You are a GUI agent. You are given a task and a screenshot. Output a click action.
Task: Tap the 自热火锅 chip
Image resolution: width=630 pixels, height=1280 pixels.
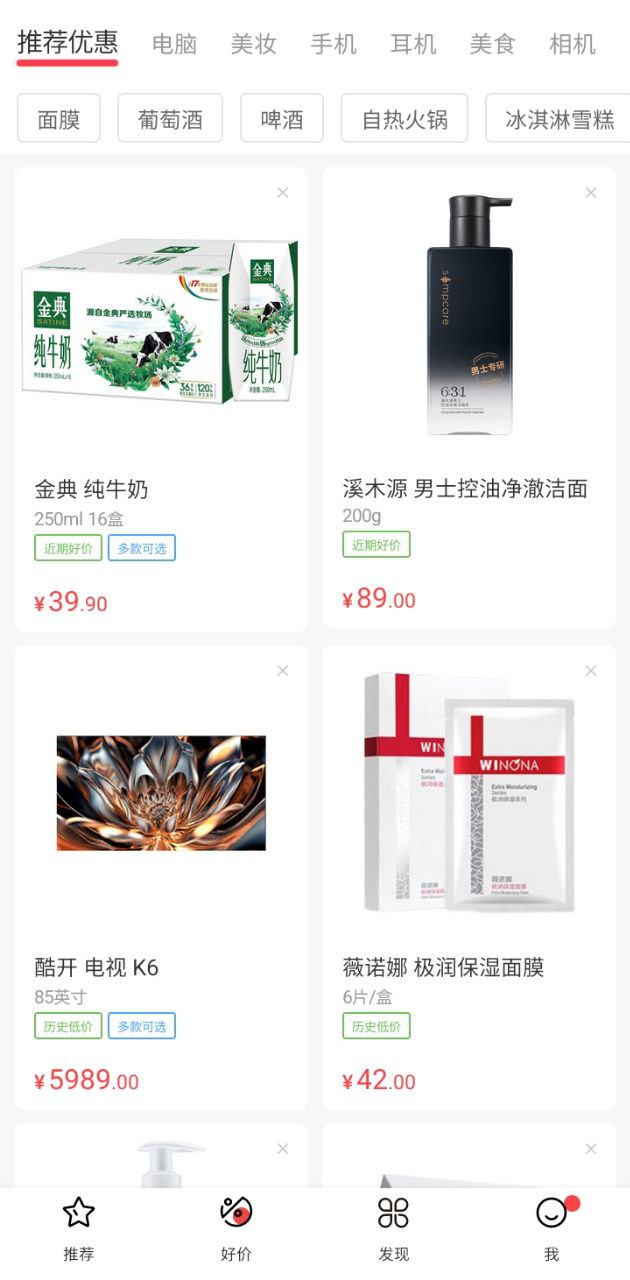[x=405, y=119]
